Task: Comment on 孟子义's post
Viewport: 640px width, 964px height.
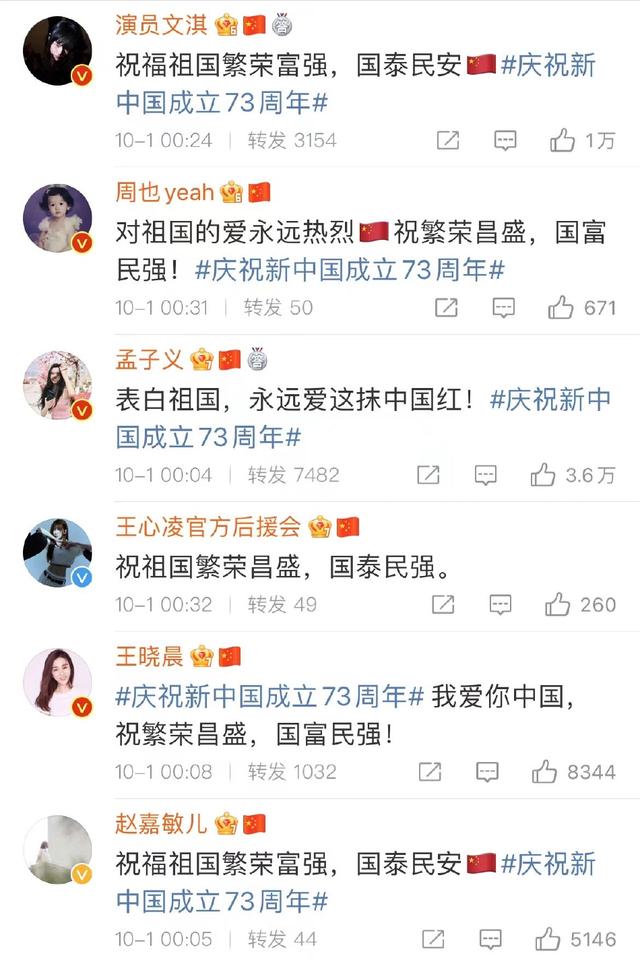Action: coord(487,475)
